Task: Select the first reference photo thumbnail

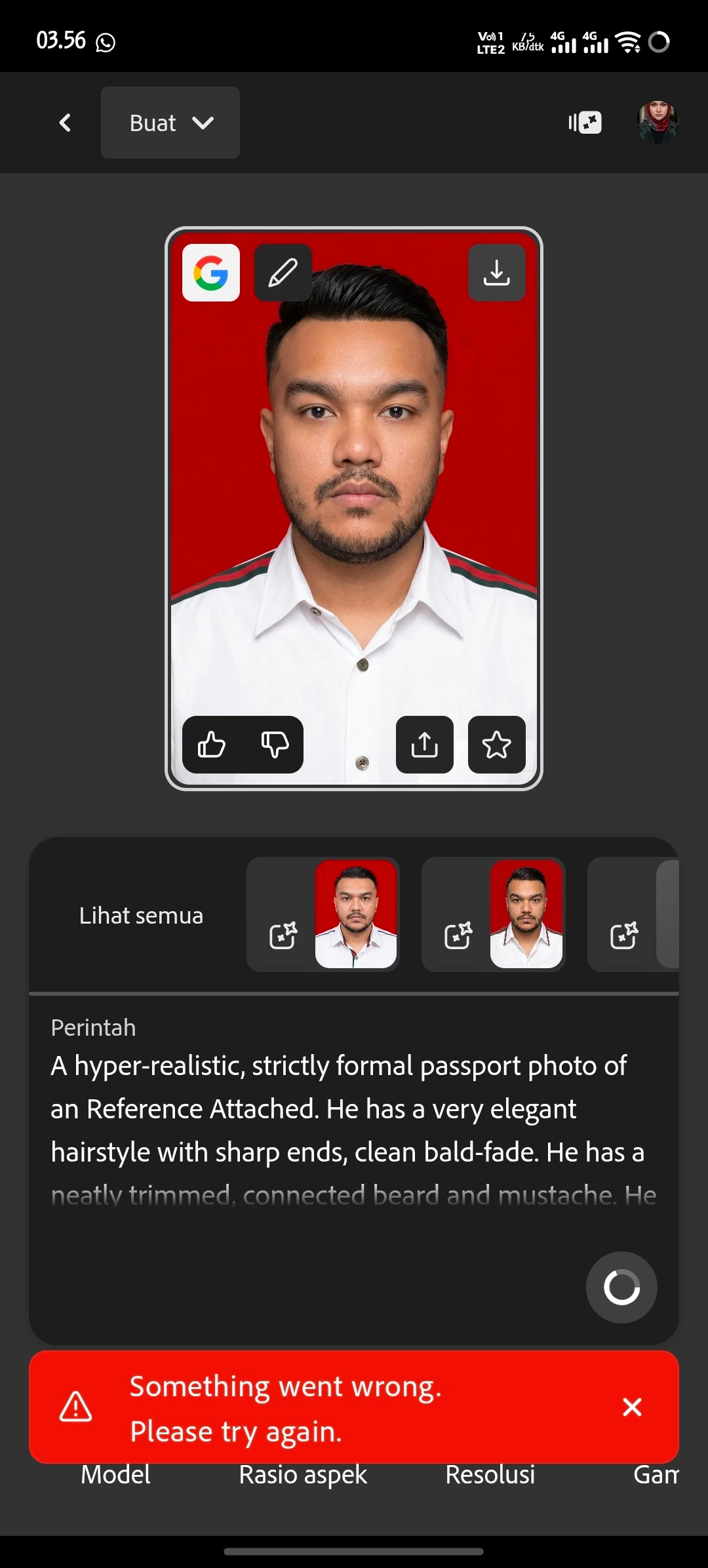Action: pos(355,914)
